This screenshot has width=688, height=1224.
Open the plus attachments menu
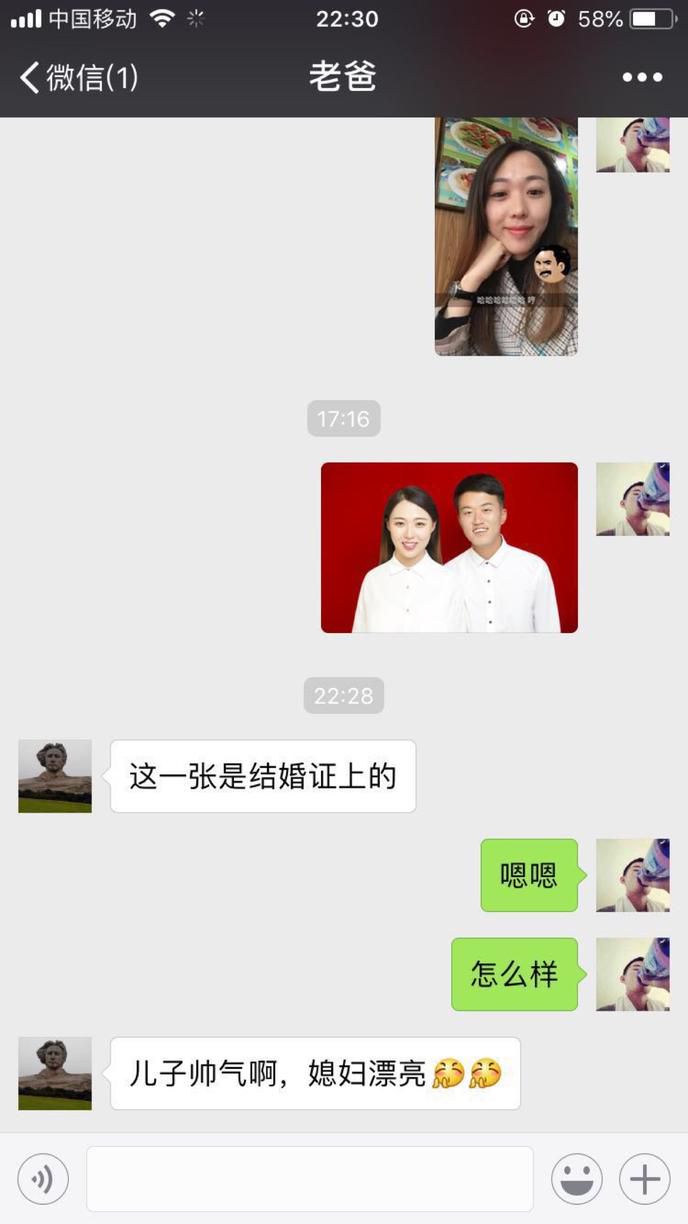point(644,1179)
